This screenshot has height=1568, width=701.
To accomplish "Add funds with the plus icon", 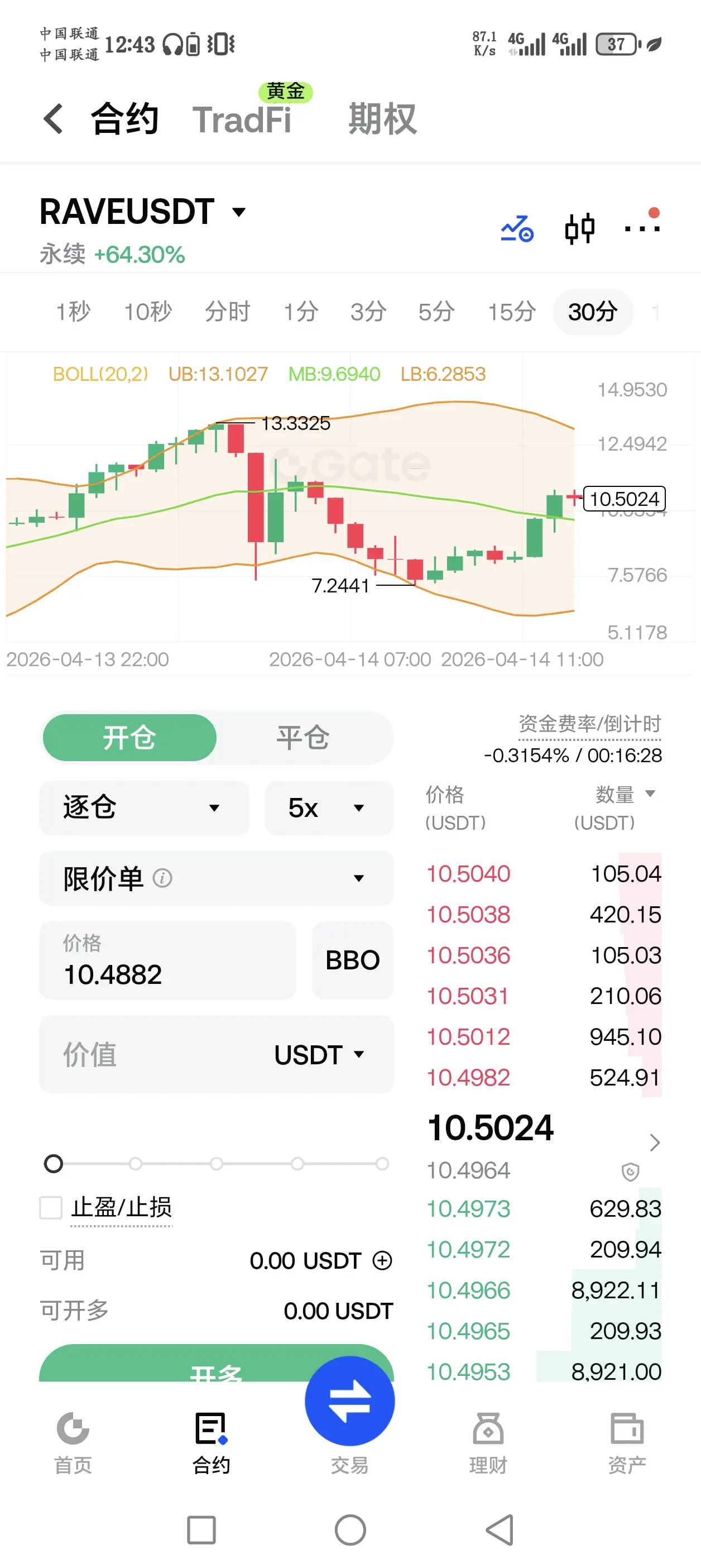I will click(x=382, y=1260).
